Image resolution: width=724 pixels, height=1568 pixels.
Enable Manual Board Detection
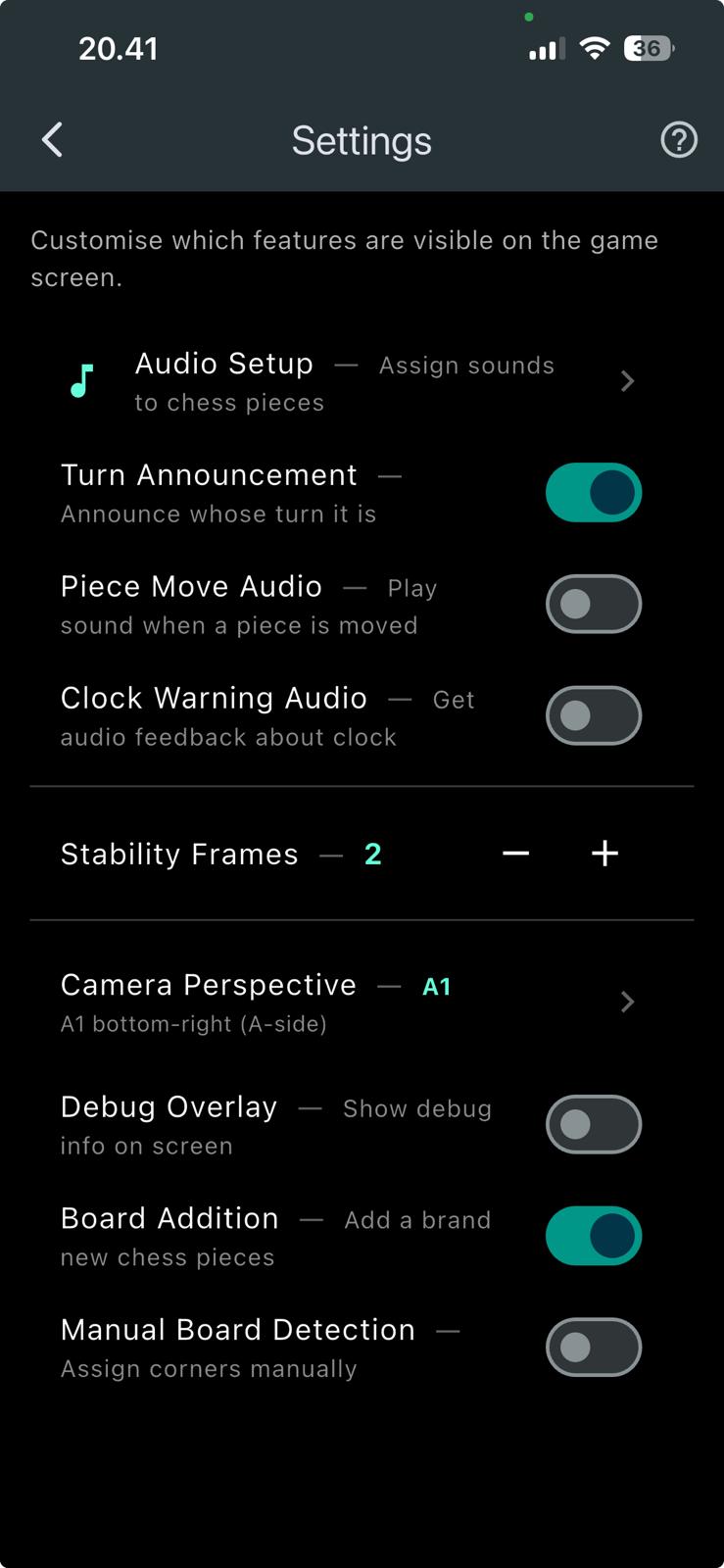tap(594, 1347)
